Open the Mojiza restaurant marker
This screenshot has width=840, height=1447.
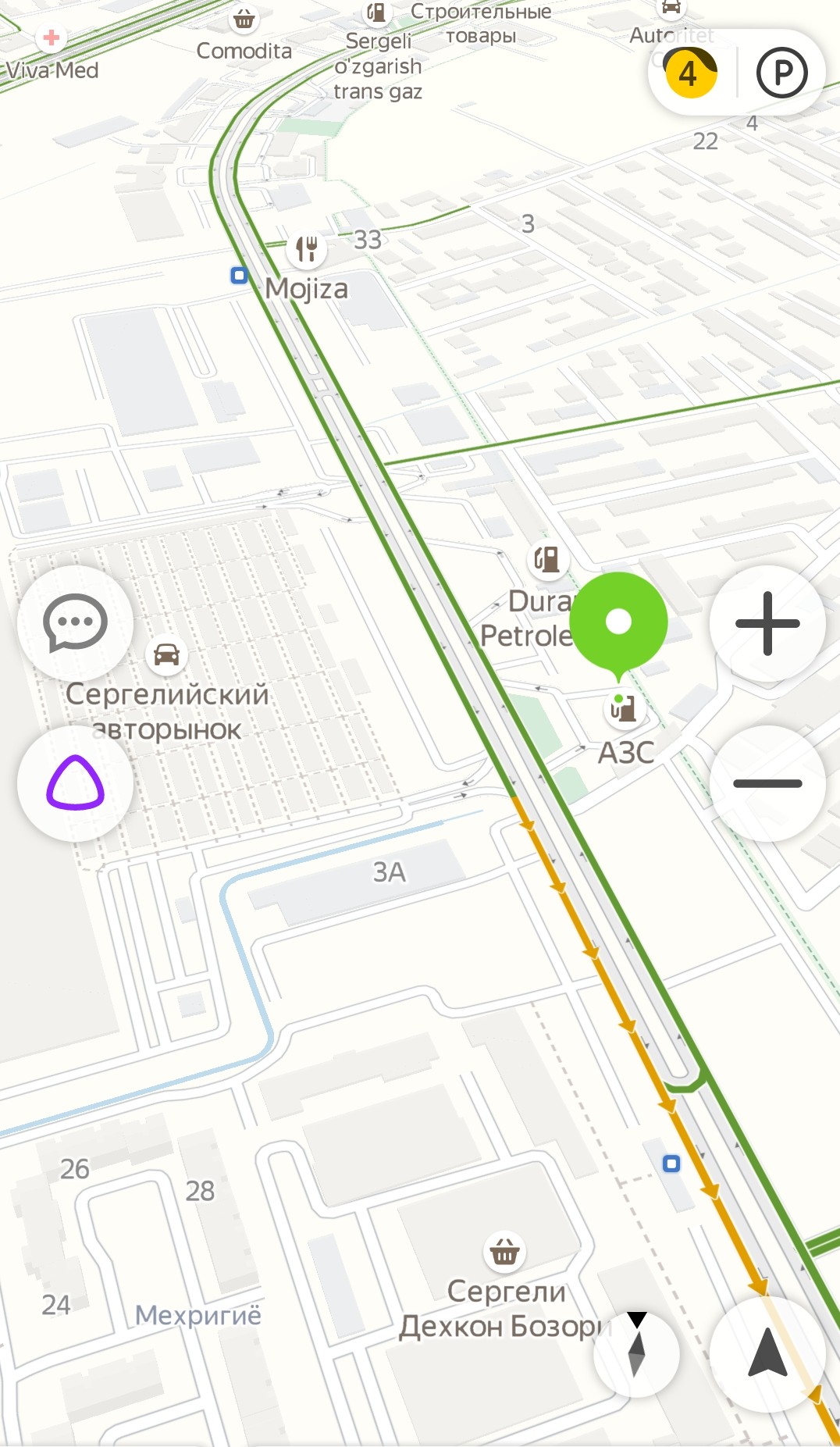[x=306, y=250]
